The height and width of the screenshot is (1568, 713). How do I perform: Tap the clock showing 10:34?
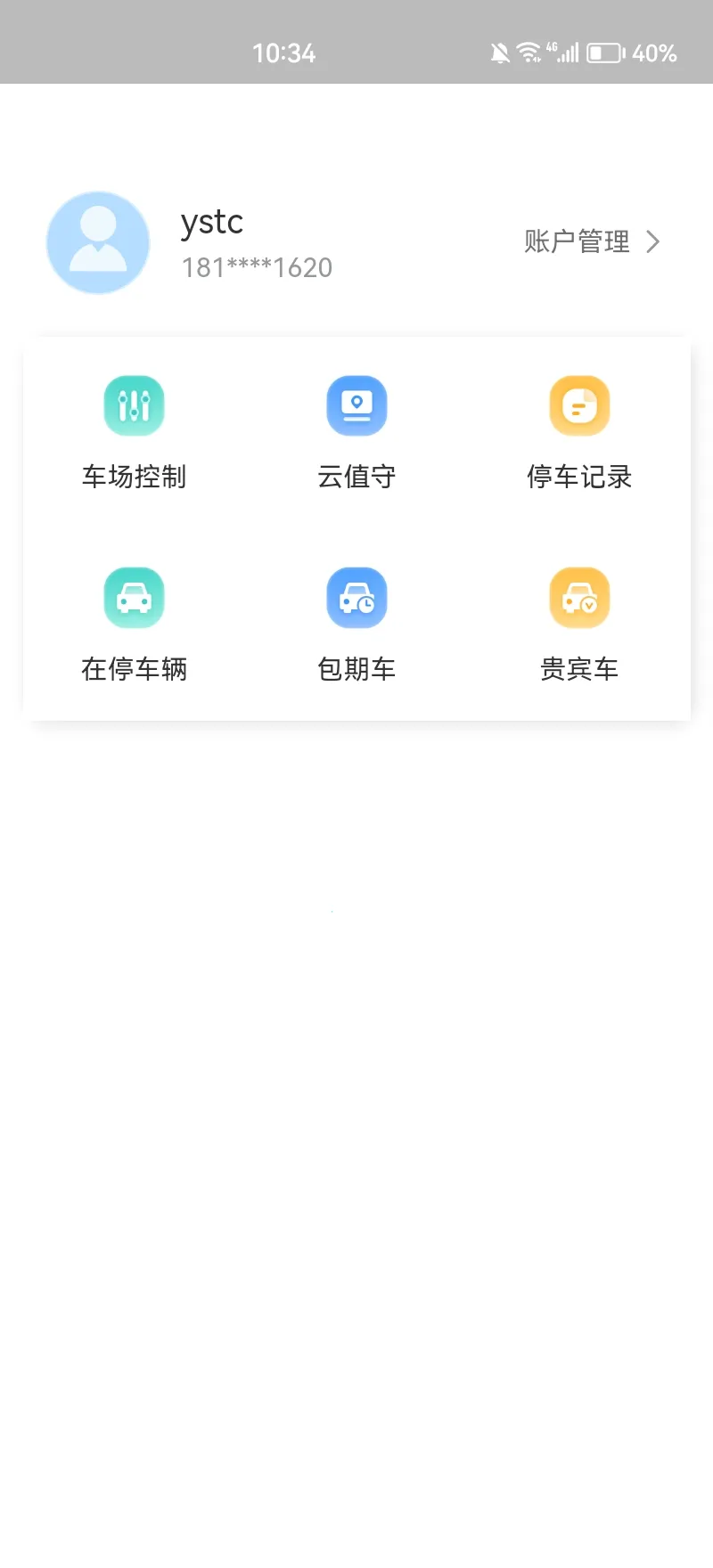click(285, 53)
